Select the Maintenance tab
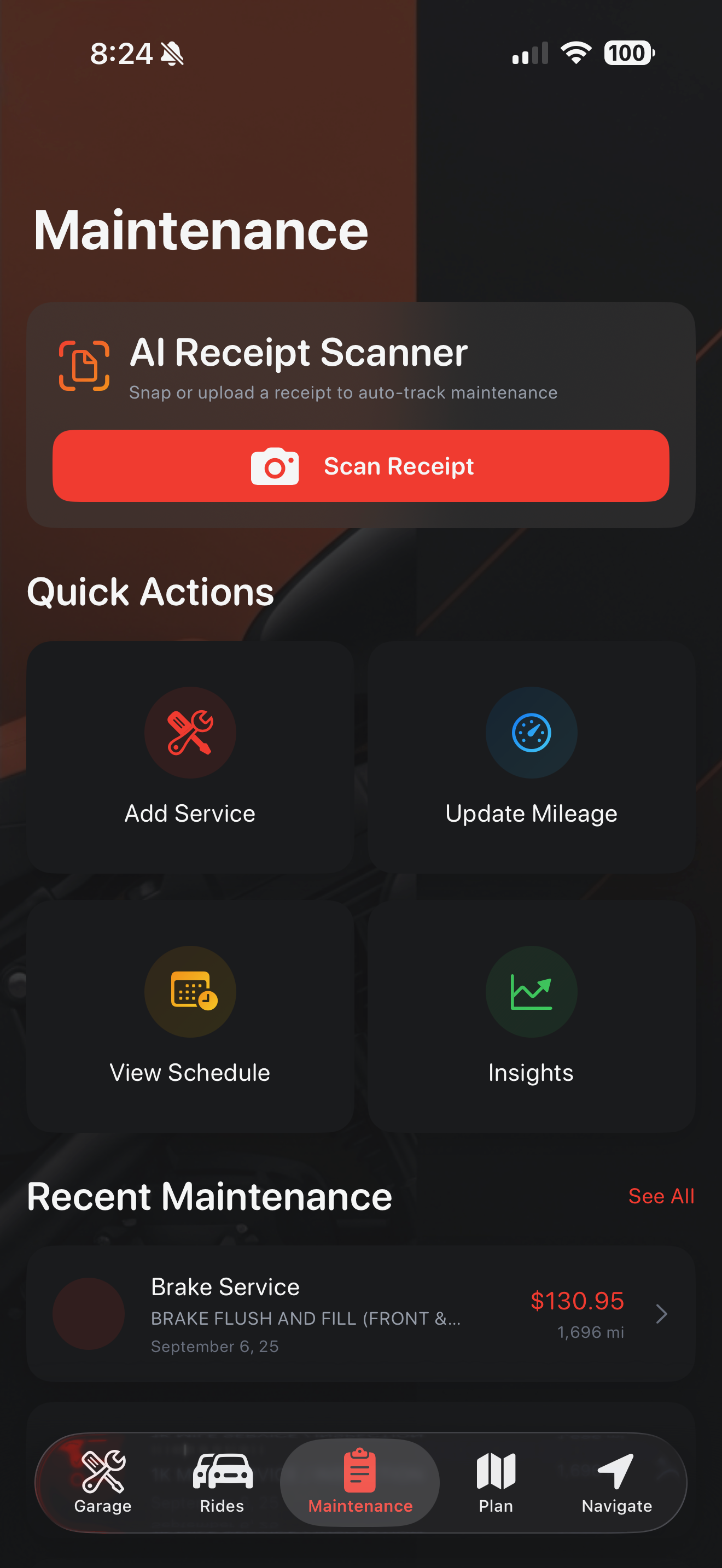Screen dimensions: 722x1568 coord(360,1482)
